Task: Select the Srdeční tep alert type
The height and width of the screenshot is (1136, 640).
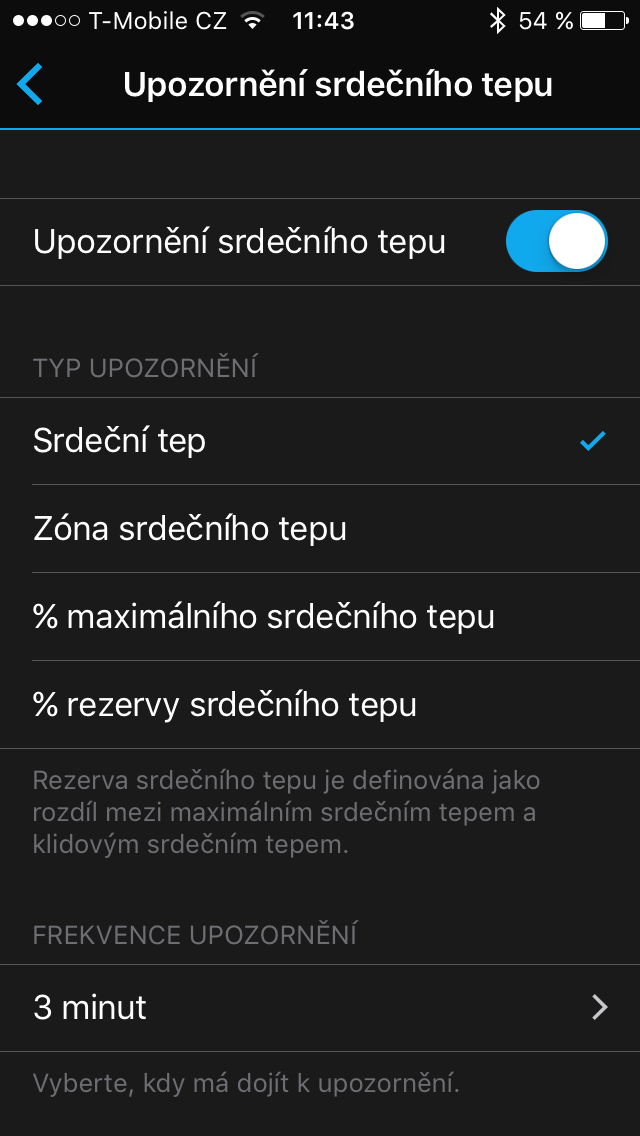Action: point(320,441)
